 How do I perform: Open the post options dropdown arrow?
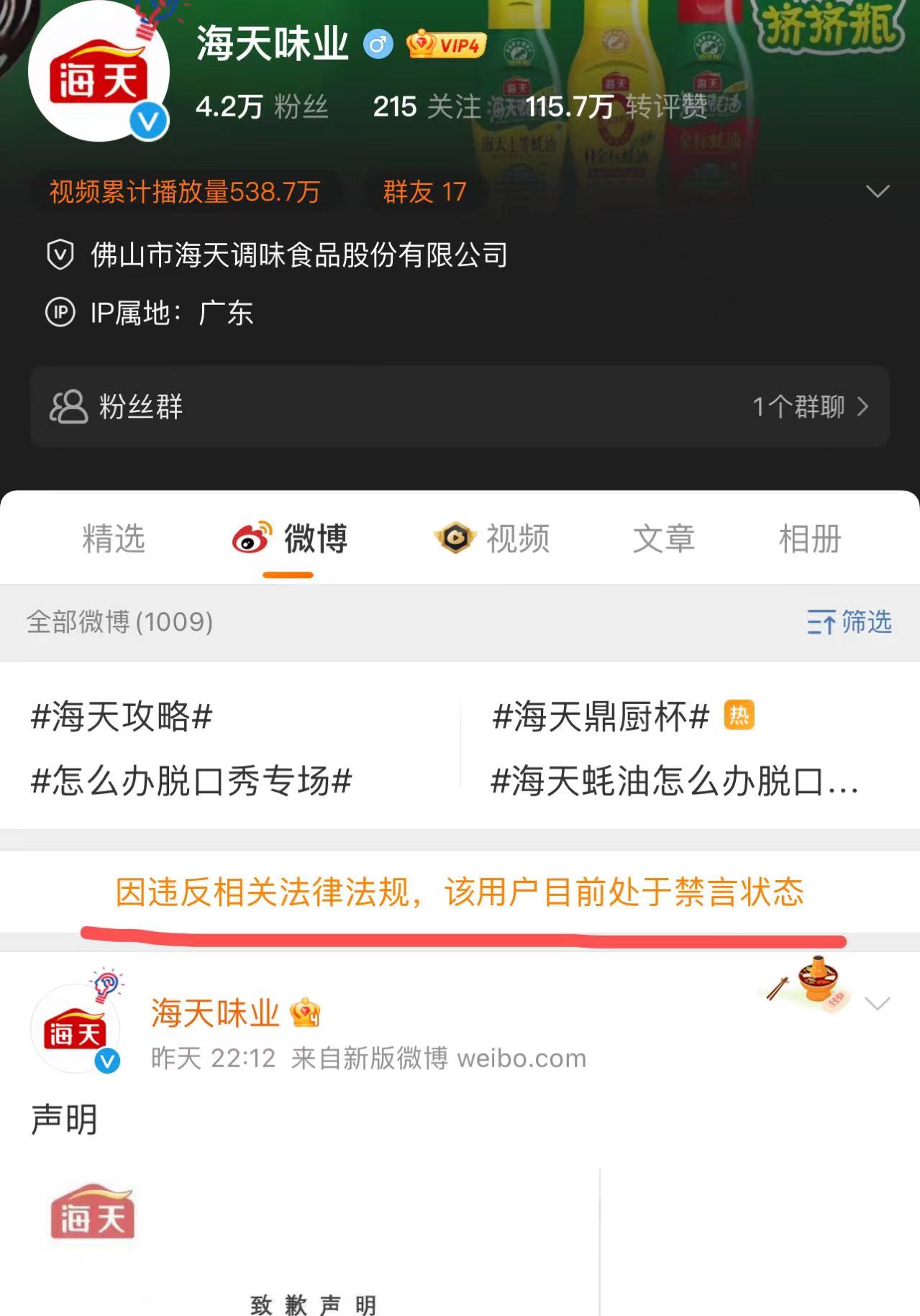(878, 1003)
